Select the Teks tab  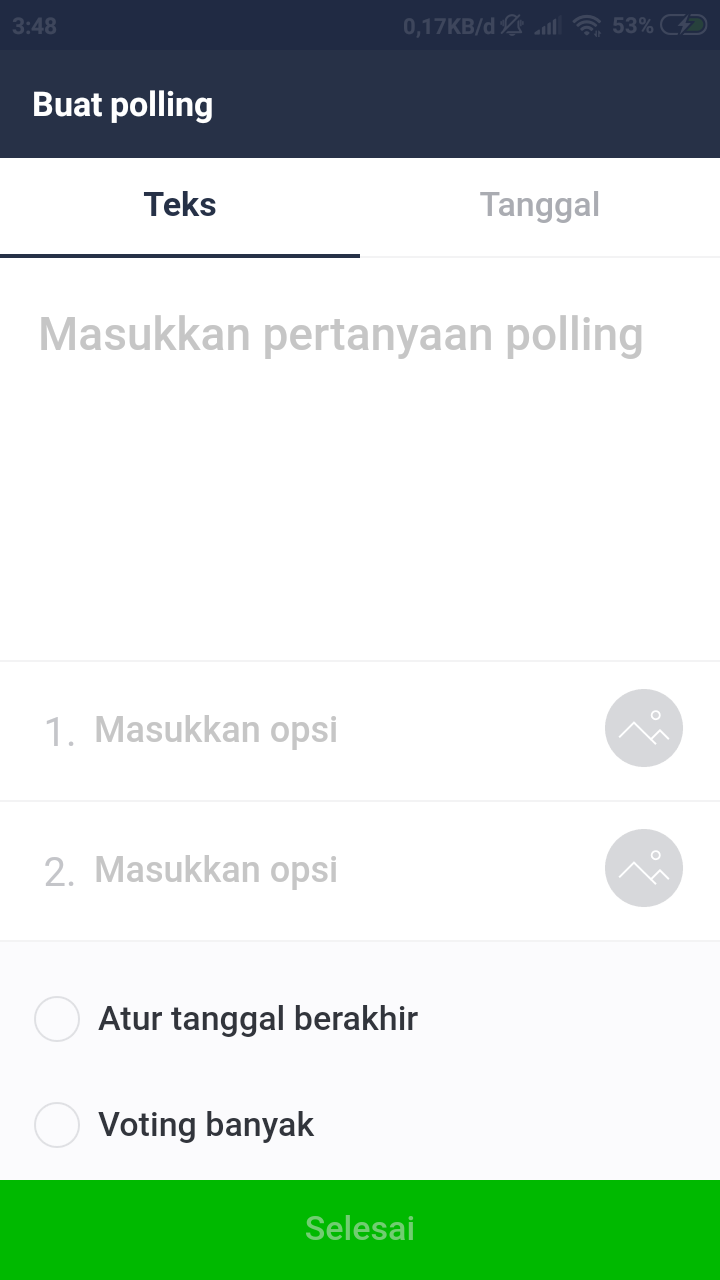pos(180,205)
